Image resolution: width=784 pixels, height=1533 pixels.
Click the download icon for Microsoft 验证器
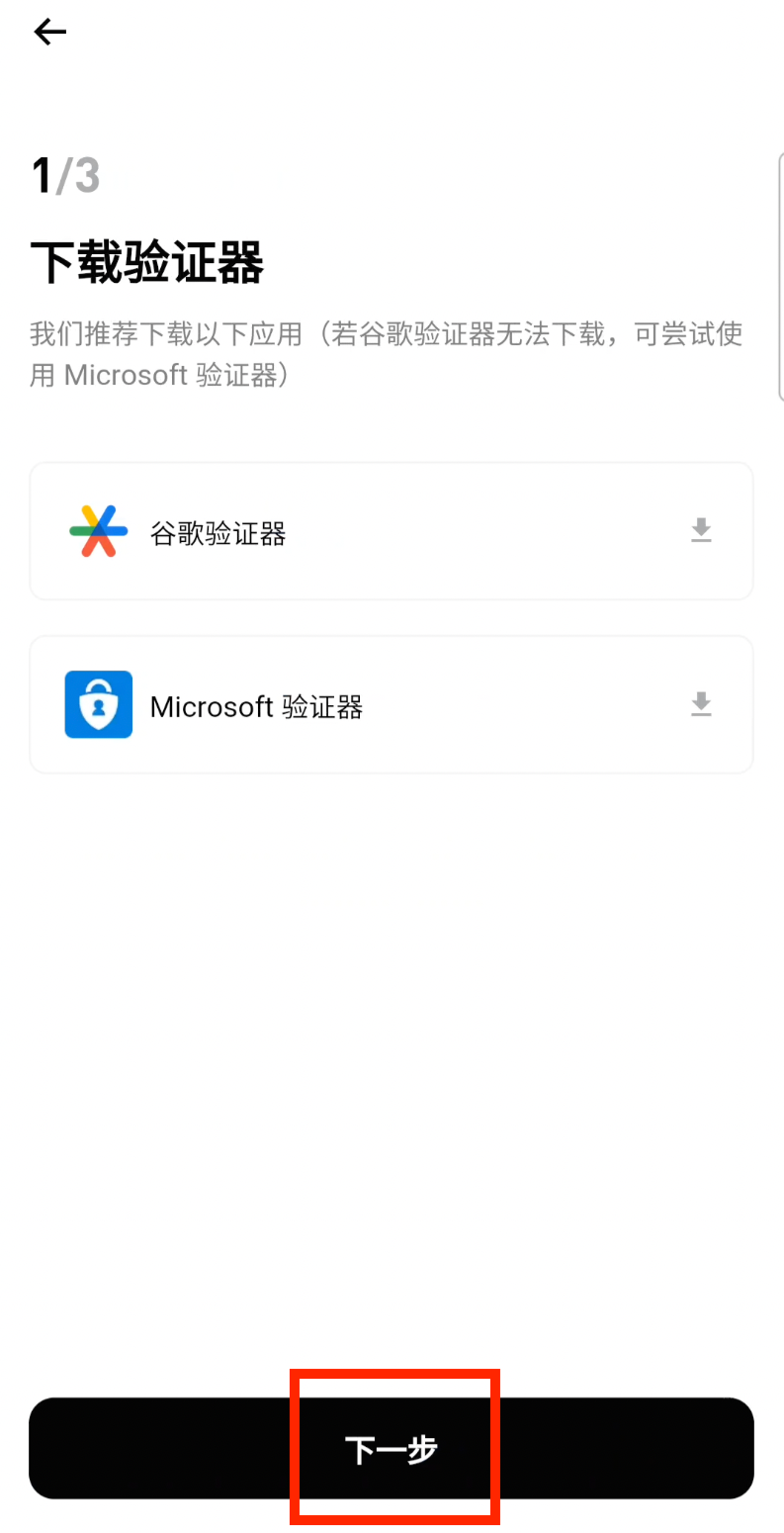701,704
